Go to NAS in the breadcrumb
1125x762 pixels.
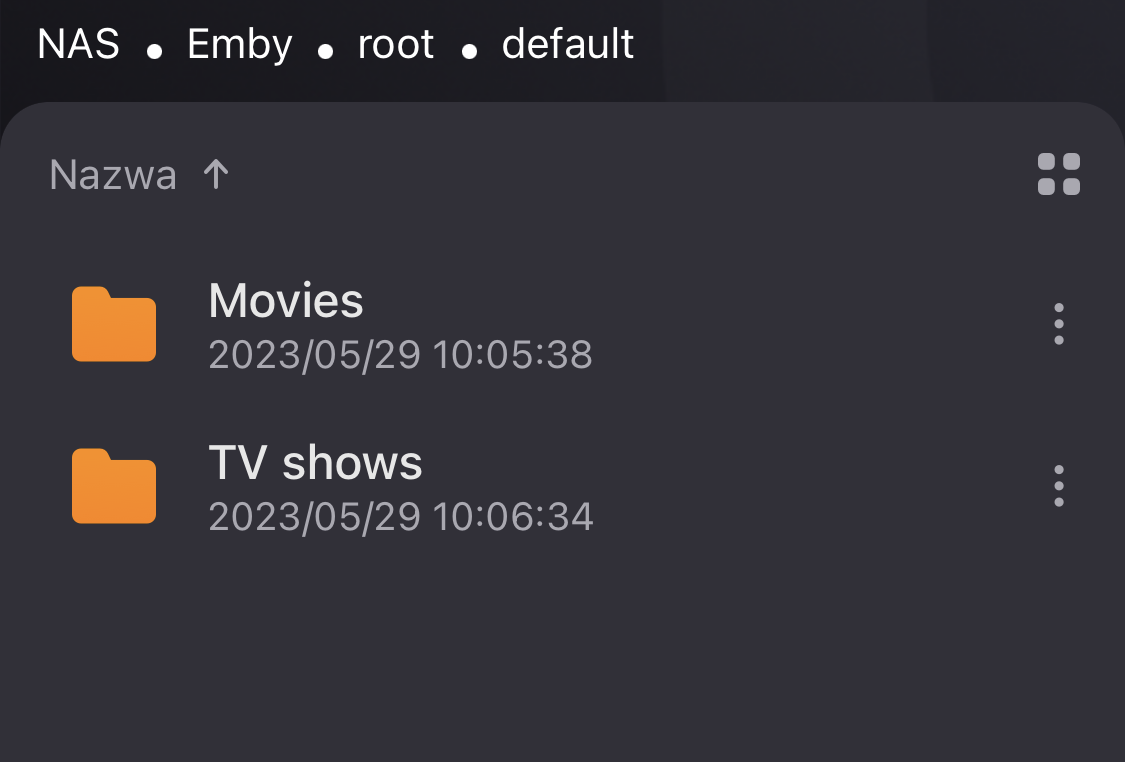[x=78, y=44]
